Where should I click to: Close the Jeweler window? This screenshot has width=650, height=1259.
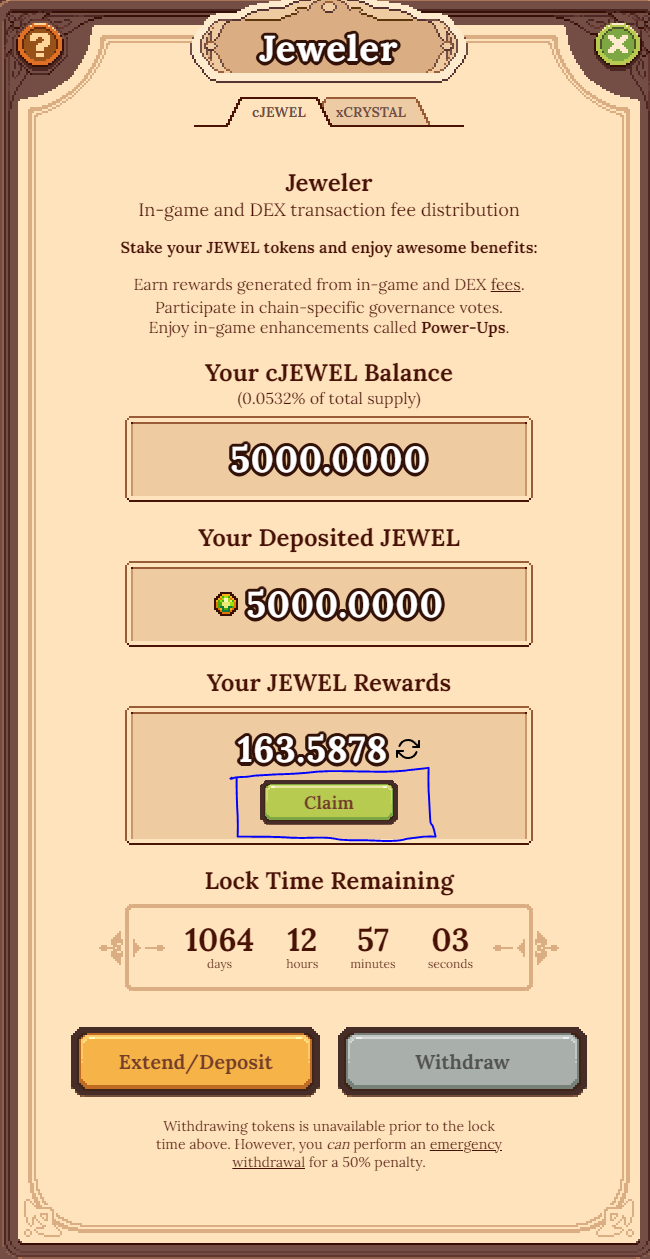[617, 44]
